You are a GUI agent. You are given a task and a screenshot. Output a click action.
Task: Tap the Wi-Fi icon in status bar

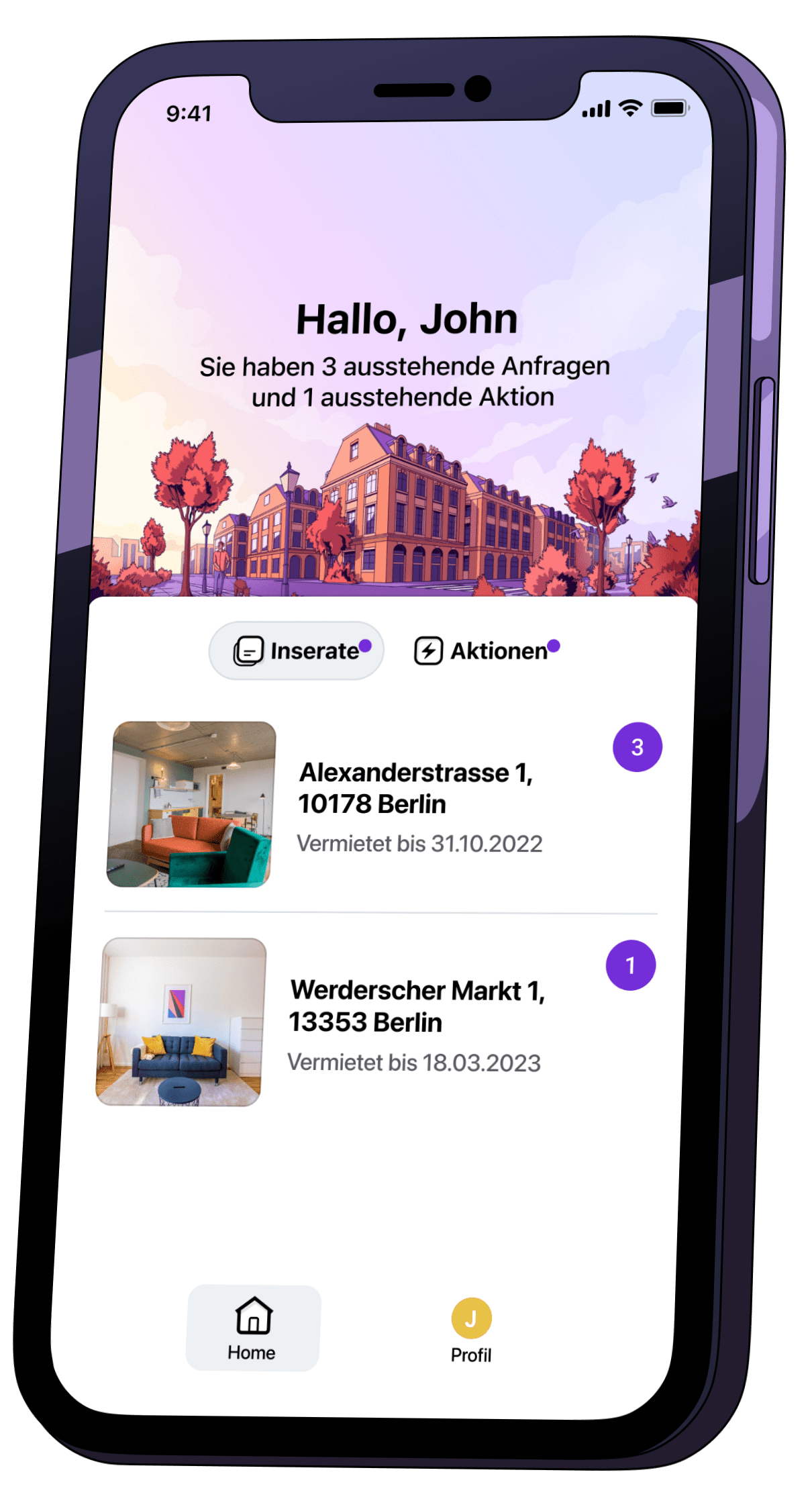coord(629,107)
